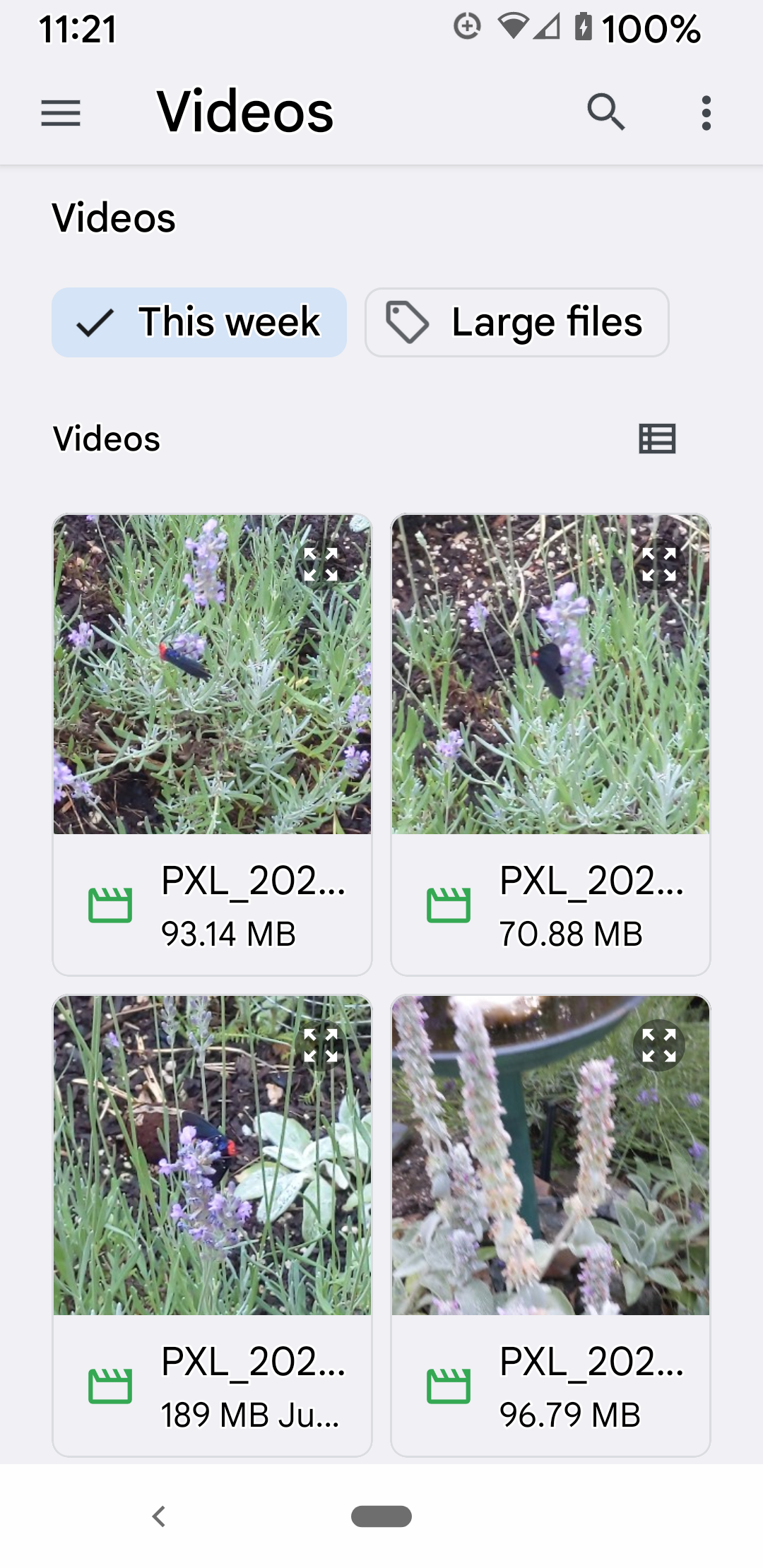Expand preview of the 189 MB video
This screenshot has width=763, height=1568.
[321, 1046]
